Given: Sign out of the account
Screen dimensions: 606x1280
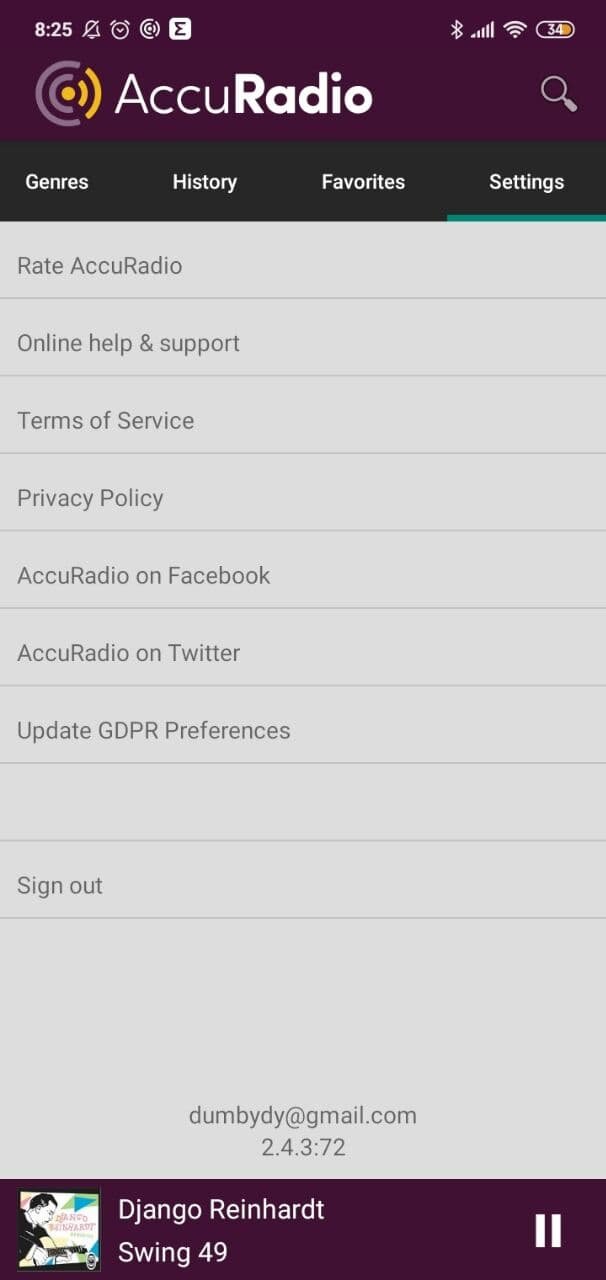Looking at the screenshot, I should [303, 886].
